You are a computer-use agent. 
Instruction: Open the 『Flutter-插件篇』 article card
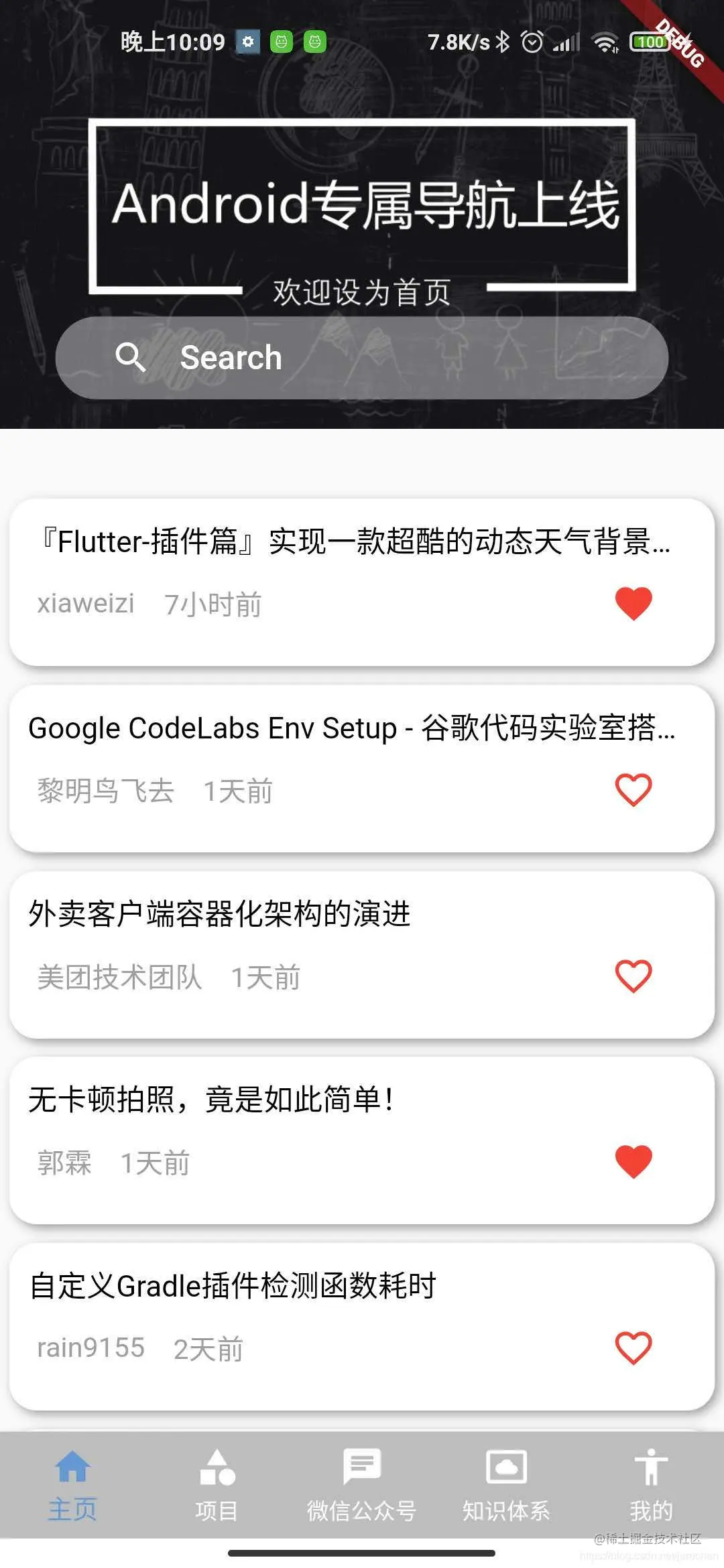point(362,582)
